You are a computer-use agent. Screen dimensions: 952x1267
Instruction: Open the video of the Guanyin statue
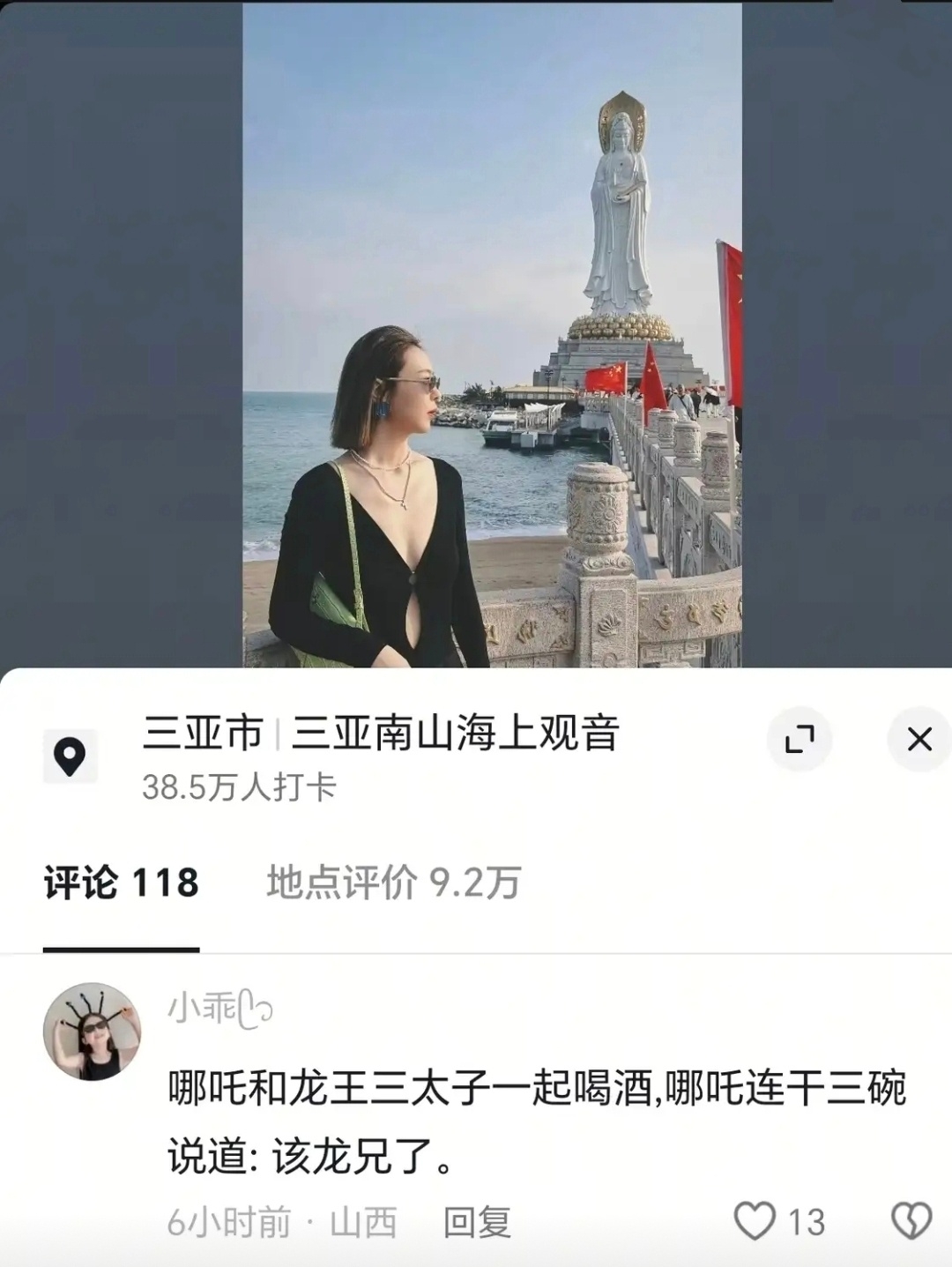[492, 333]
